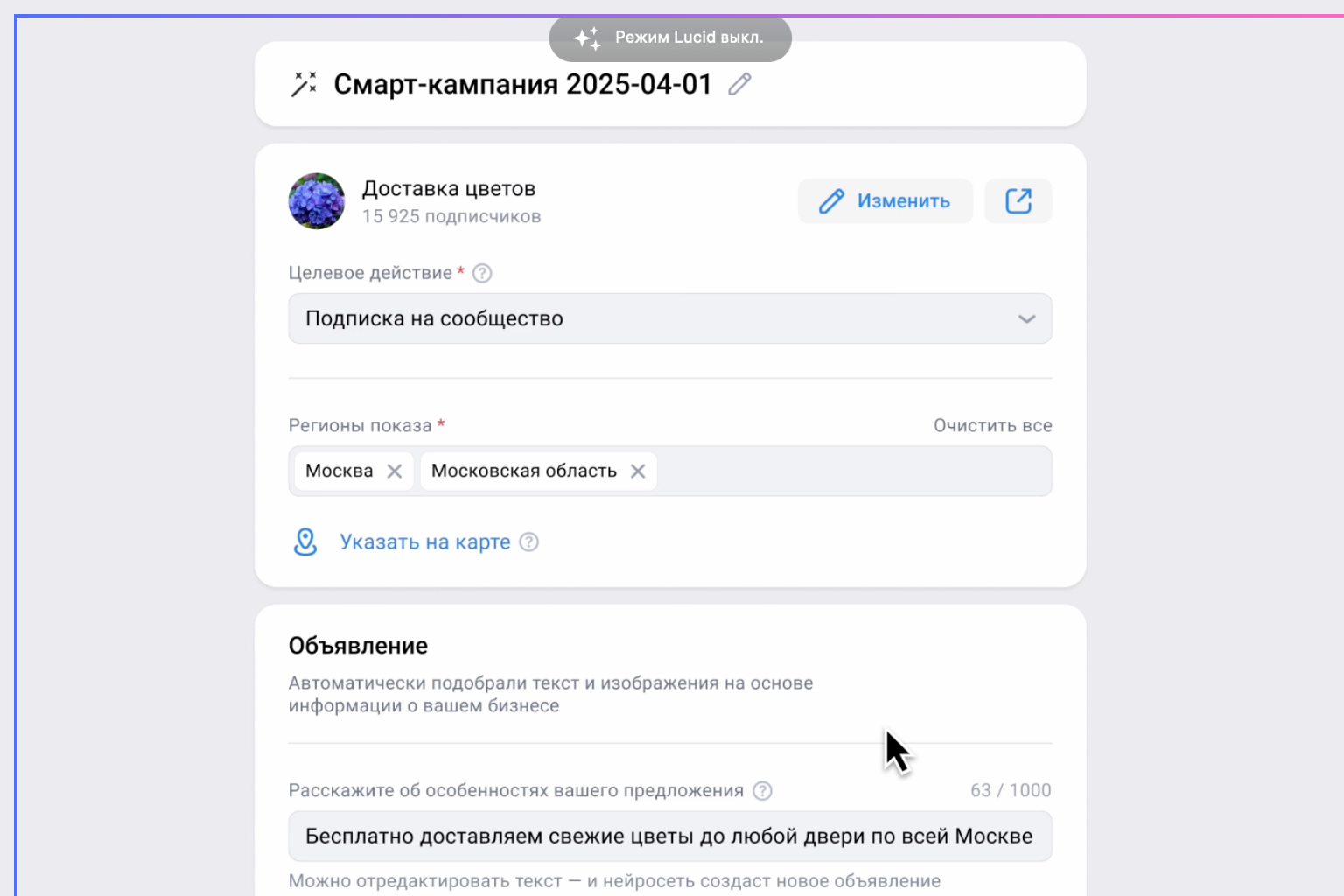Toggle the Режим Lucid mode pill
The width and height of the screenshot is (1344, 896).
(669, 38)
